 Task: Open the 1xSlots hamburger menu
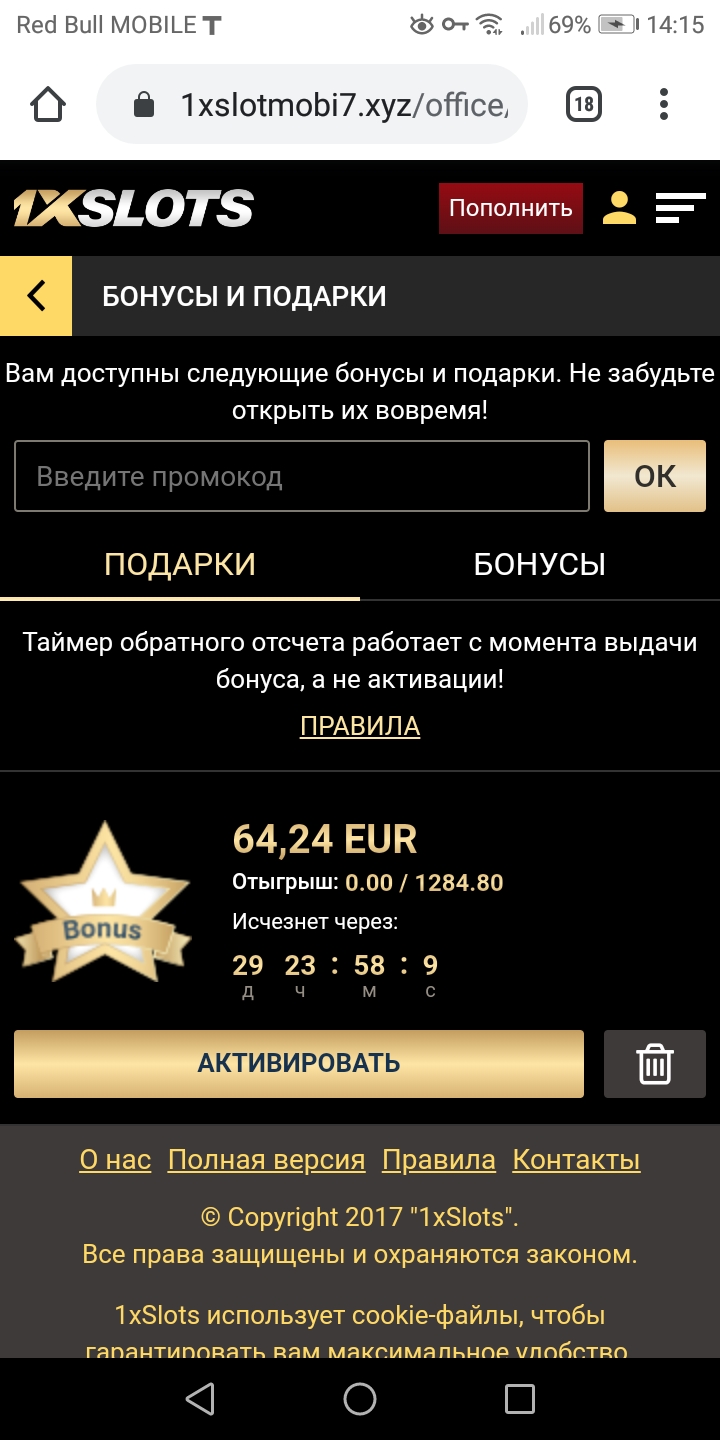pos(680,207)
